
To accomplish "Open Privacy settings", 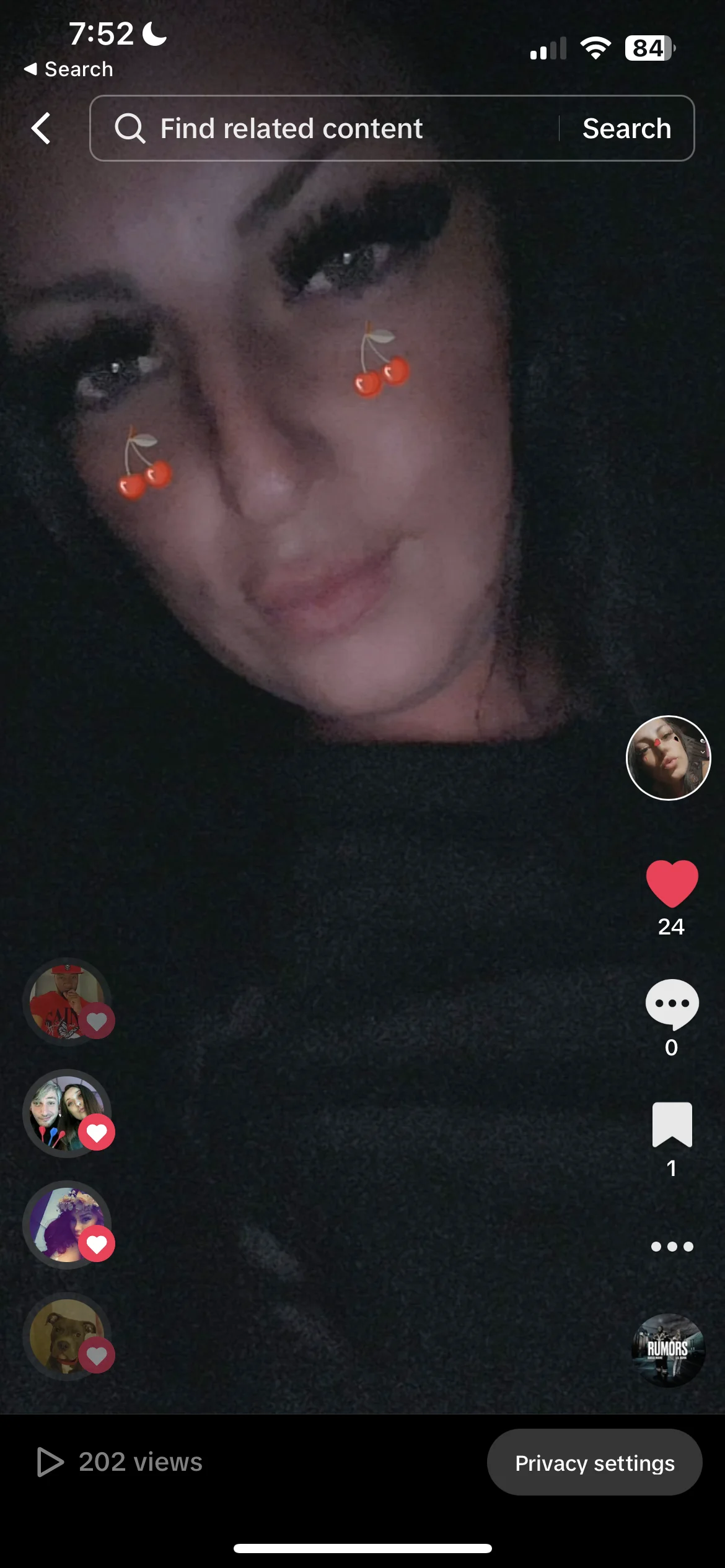I will point(594,1462).
